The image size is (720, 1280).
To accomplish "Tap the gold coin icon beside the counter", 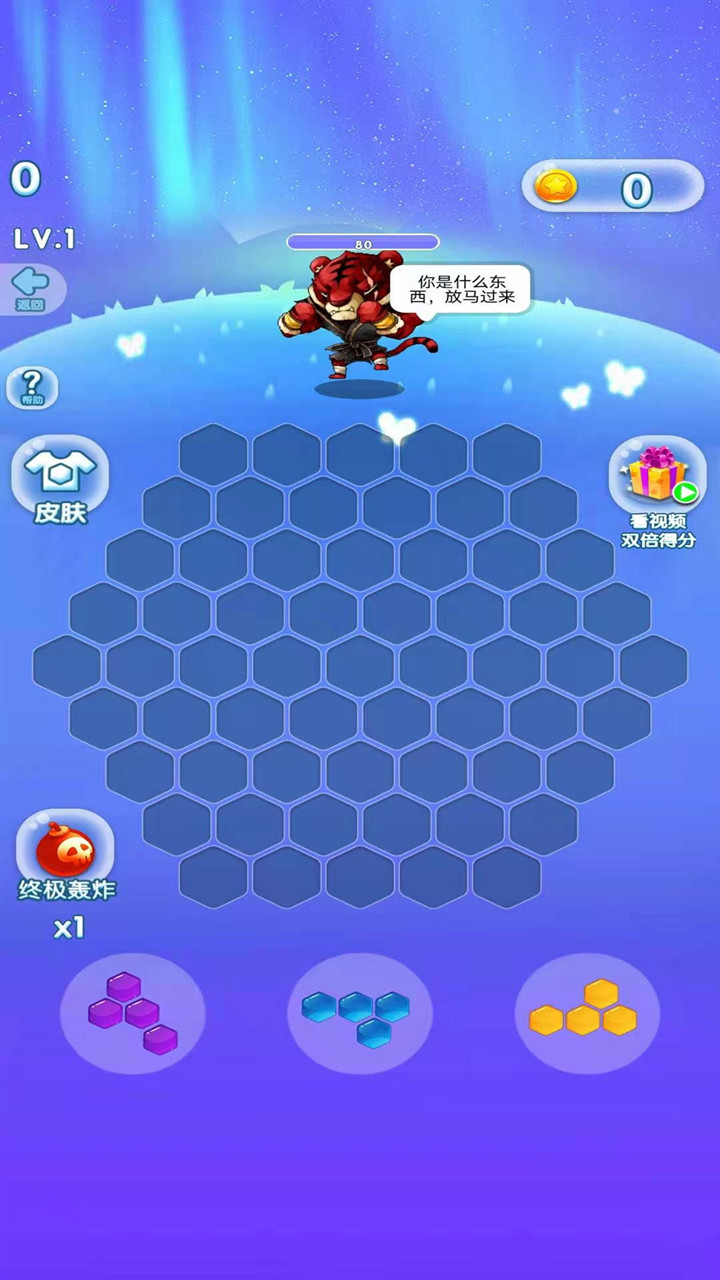I will pos(557,186).
